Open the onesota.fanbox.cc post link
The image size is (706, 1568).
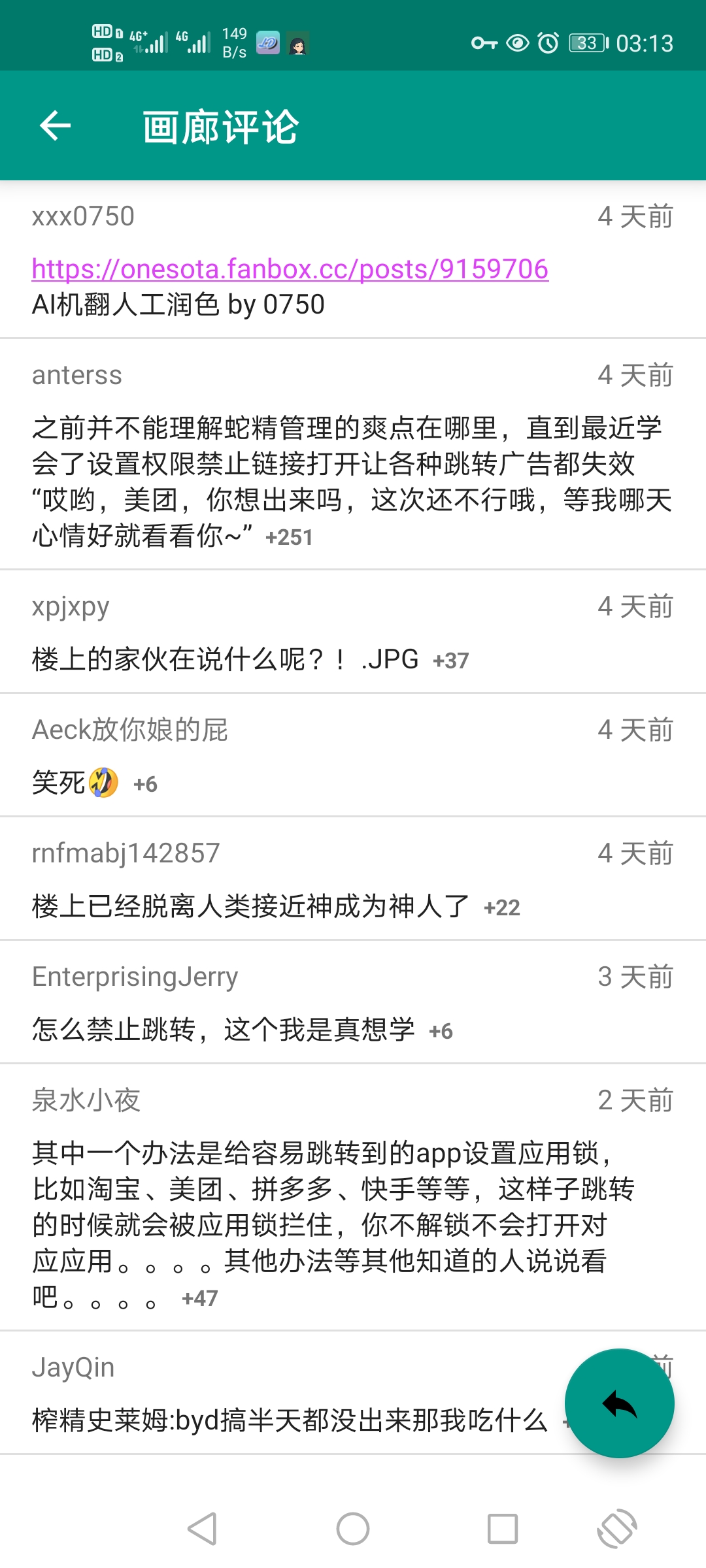tap(290, 269)
